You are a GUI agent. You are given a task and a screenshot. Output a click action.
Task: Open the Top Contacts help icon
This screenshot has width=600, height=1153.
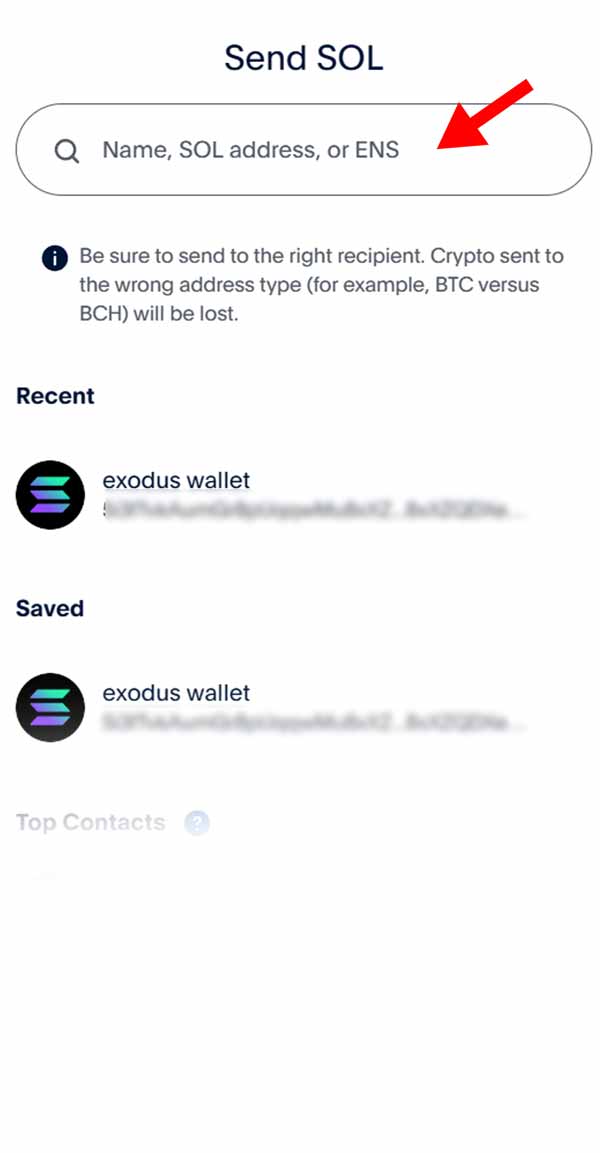pos(197,823)
